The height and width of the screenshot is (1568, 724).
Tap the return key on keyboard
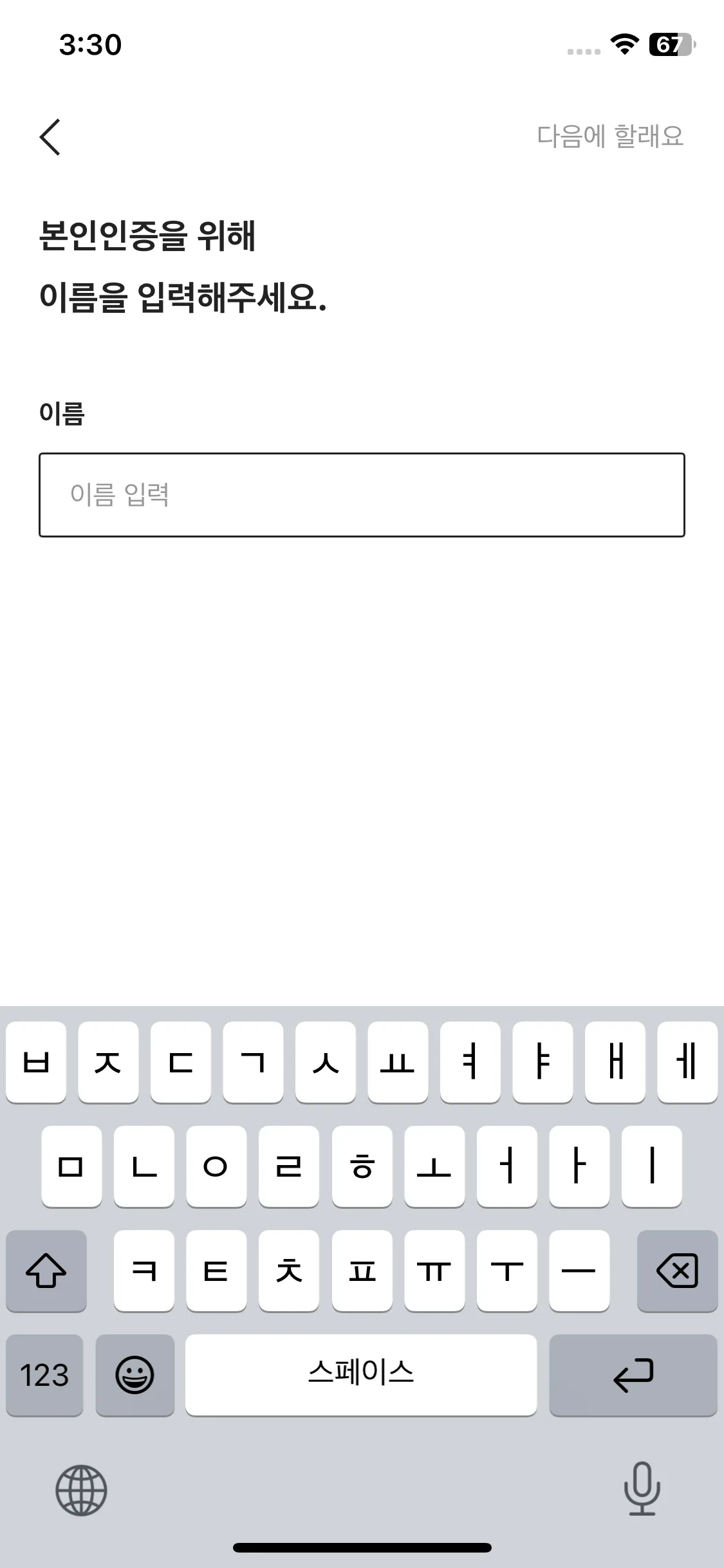coord(633,1376)
